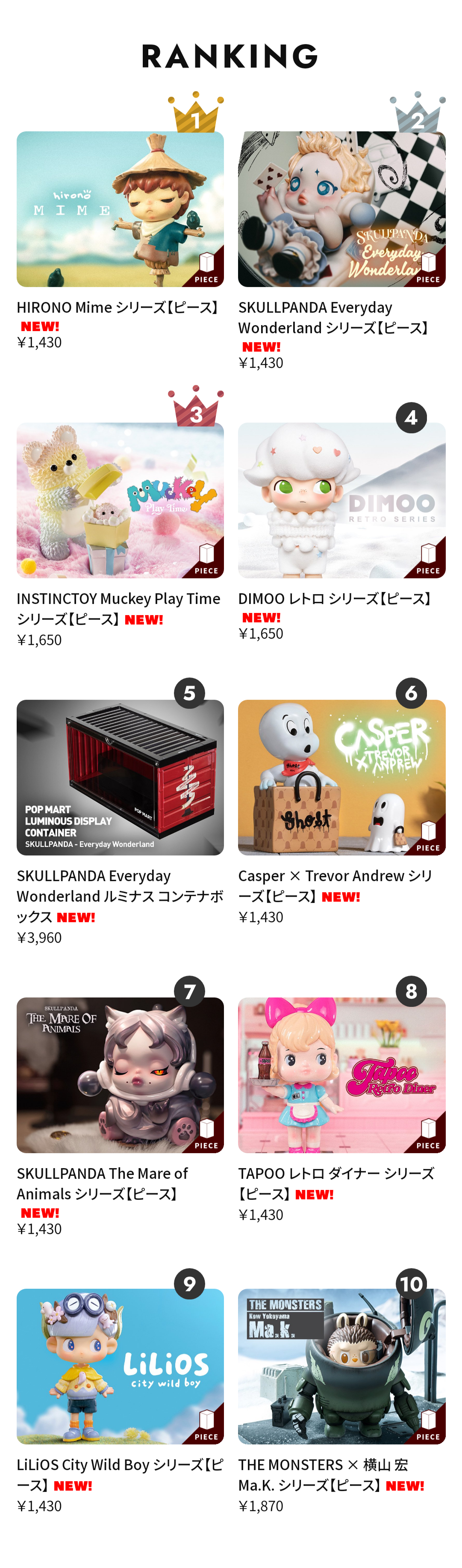View Casper × Trevor Andrew series
The width and height of the screenshot is (462, 1568).
pos(341,777)
